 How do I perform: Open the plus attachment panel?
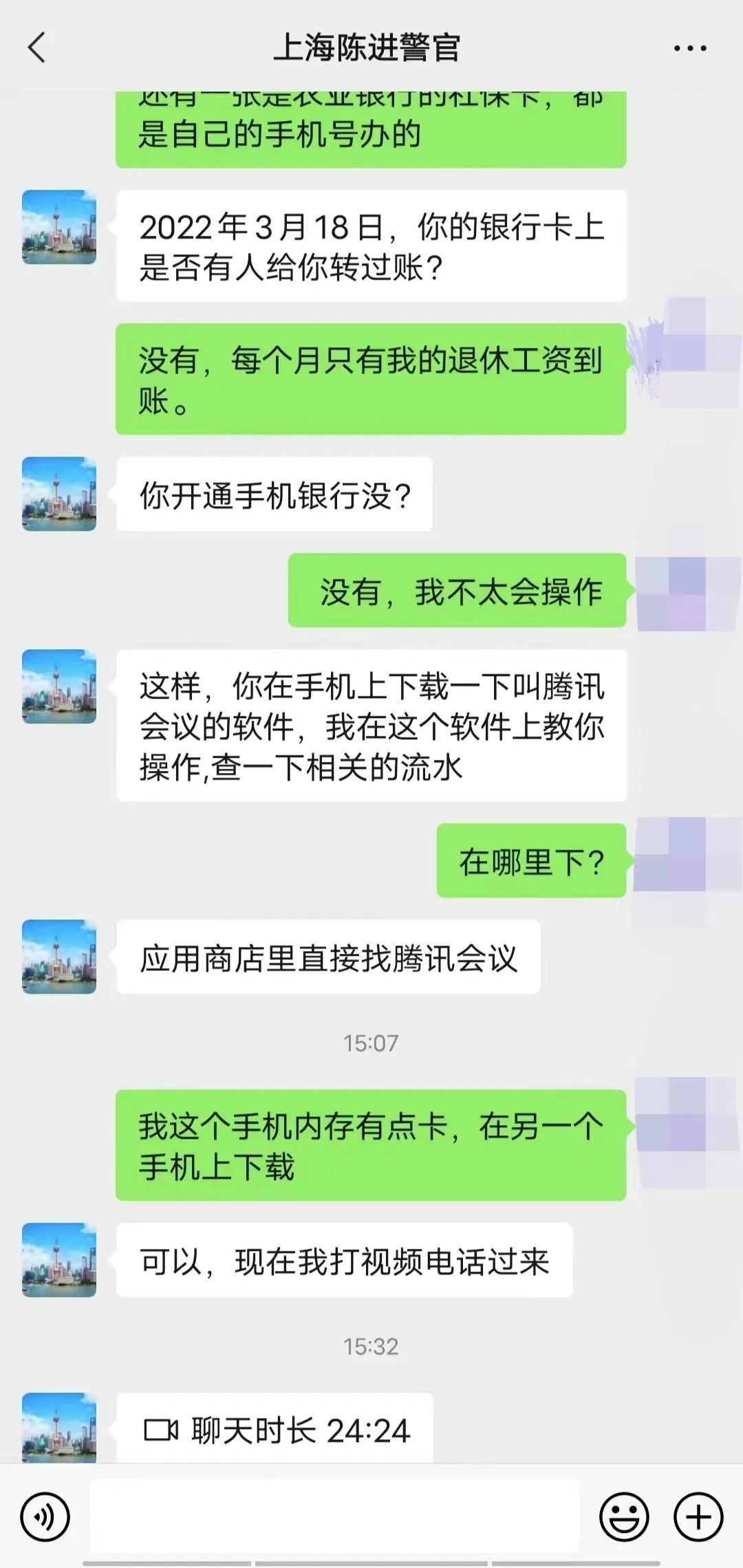pyautogui.click(x=698, y=1516)
